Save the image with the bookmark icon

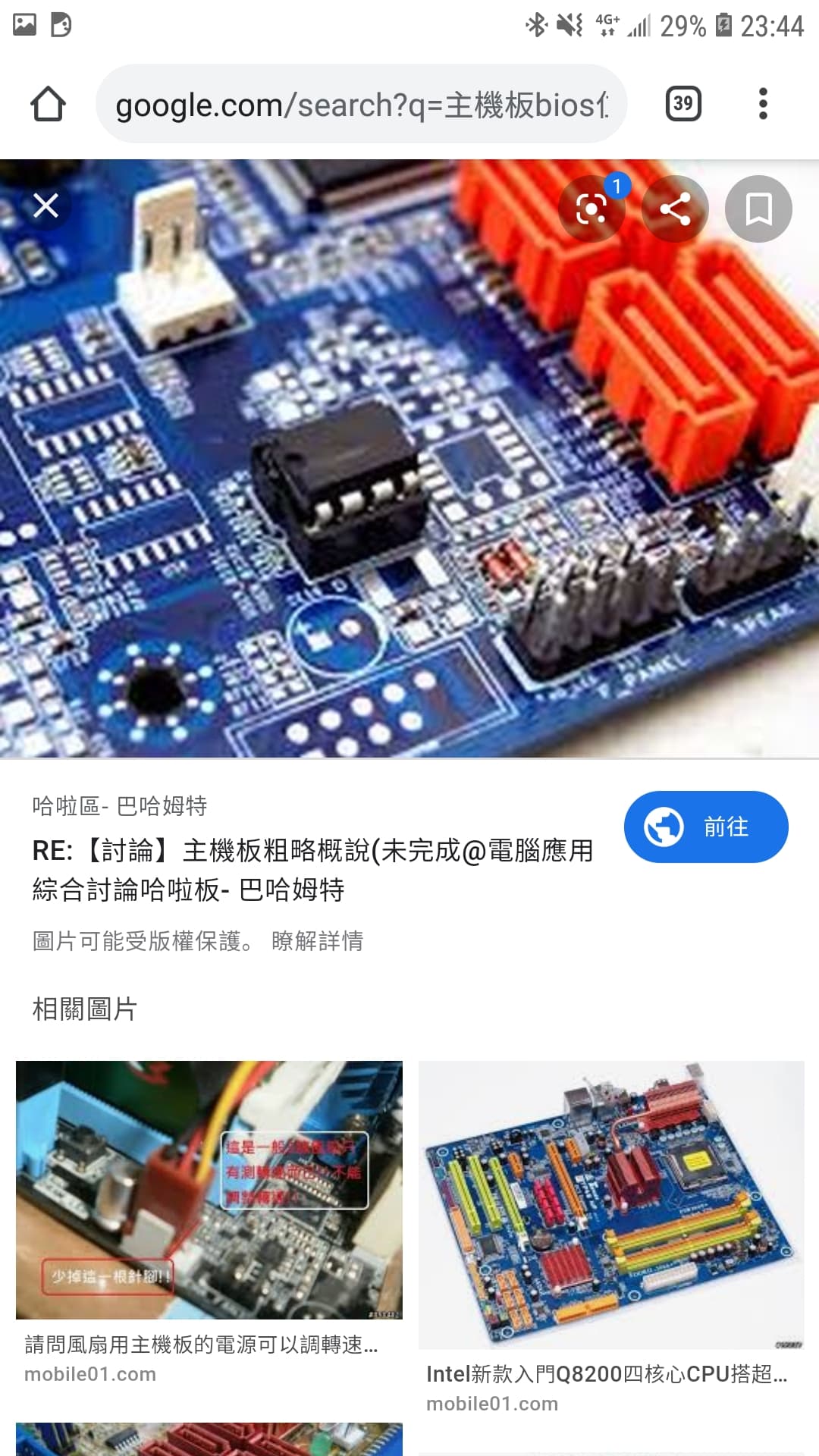[x=758, y=209]
